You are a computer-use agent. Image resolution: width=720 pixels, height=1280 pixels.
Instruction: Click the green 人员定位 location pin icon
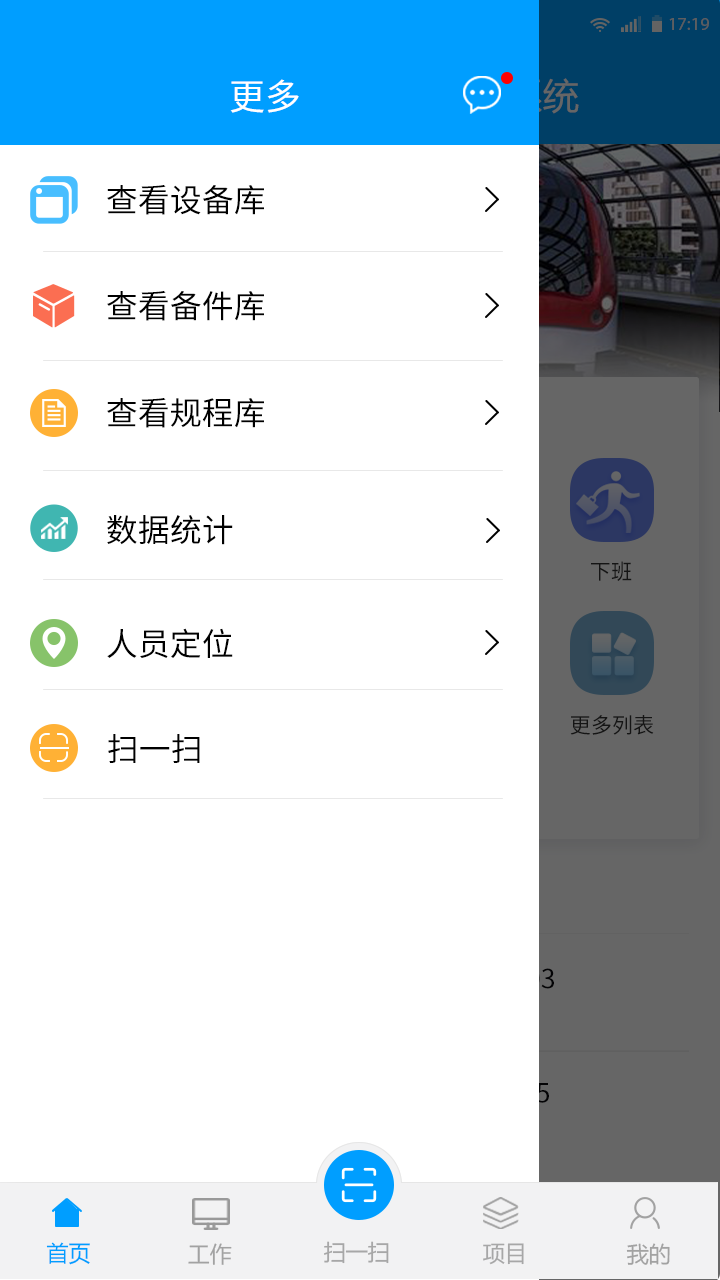[x=53, y=643]
